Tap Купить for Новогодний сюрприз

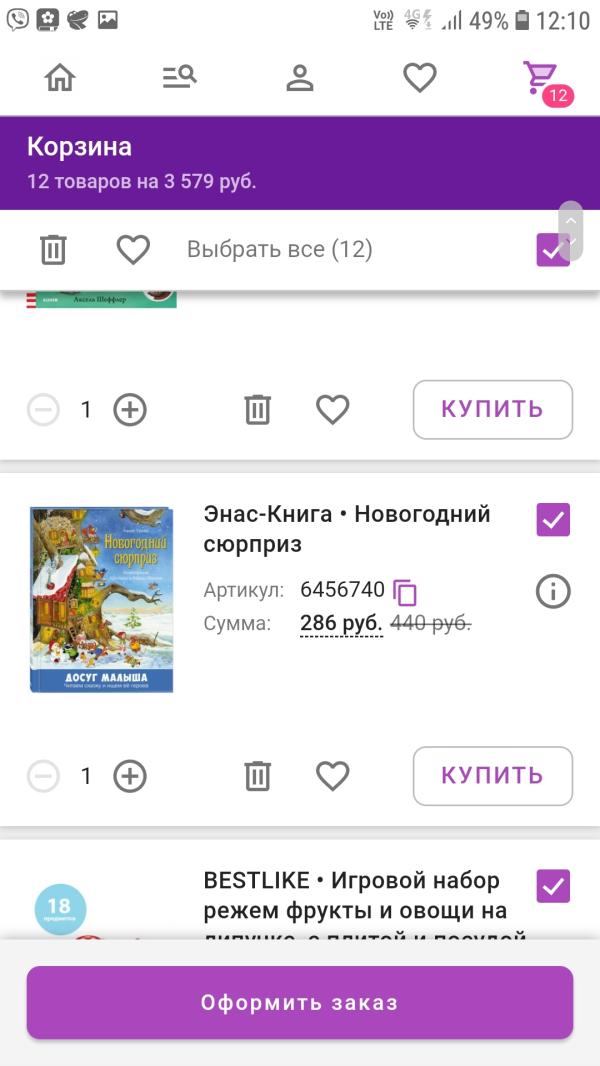click(492, 776)
